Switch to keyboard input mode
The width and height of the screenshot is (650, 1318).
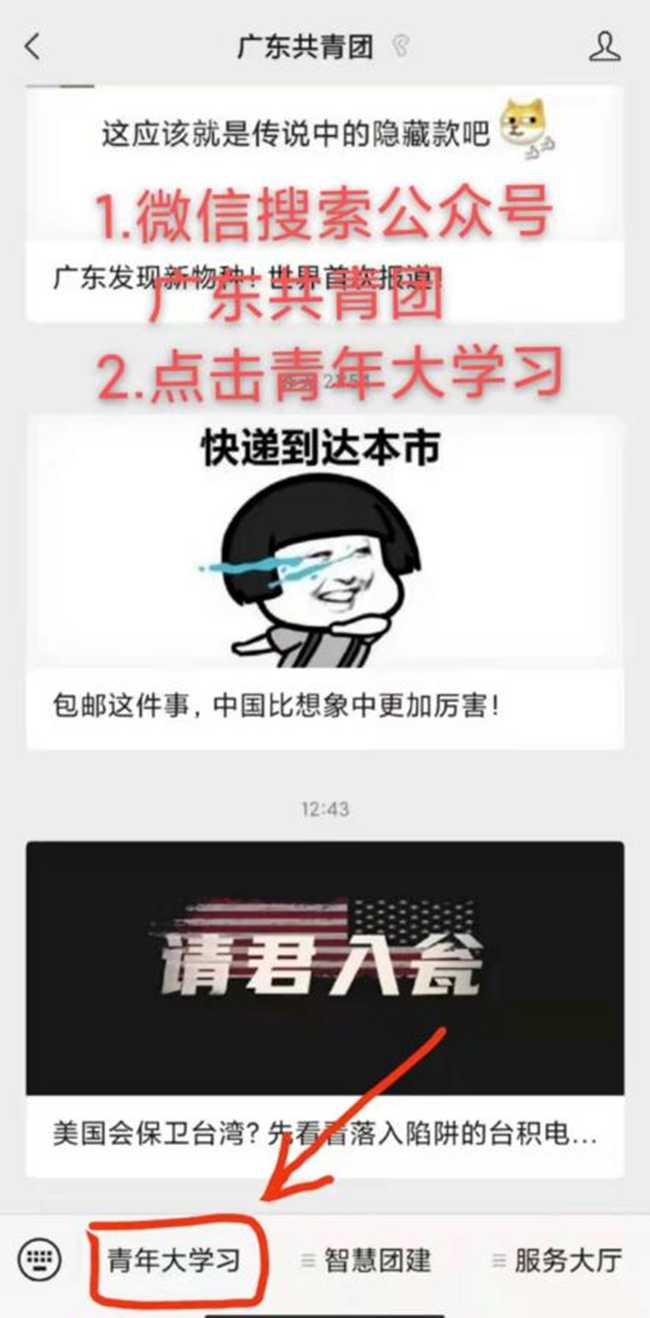(40, 1258)
